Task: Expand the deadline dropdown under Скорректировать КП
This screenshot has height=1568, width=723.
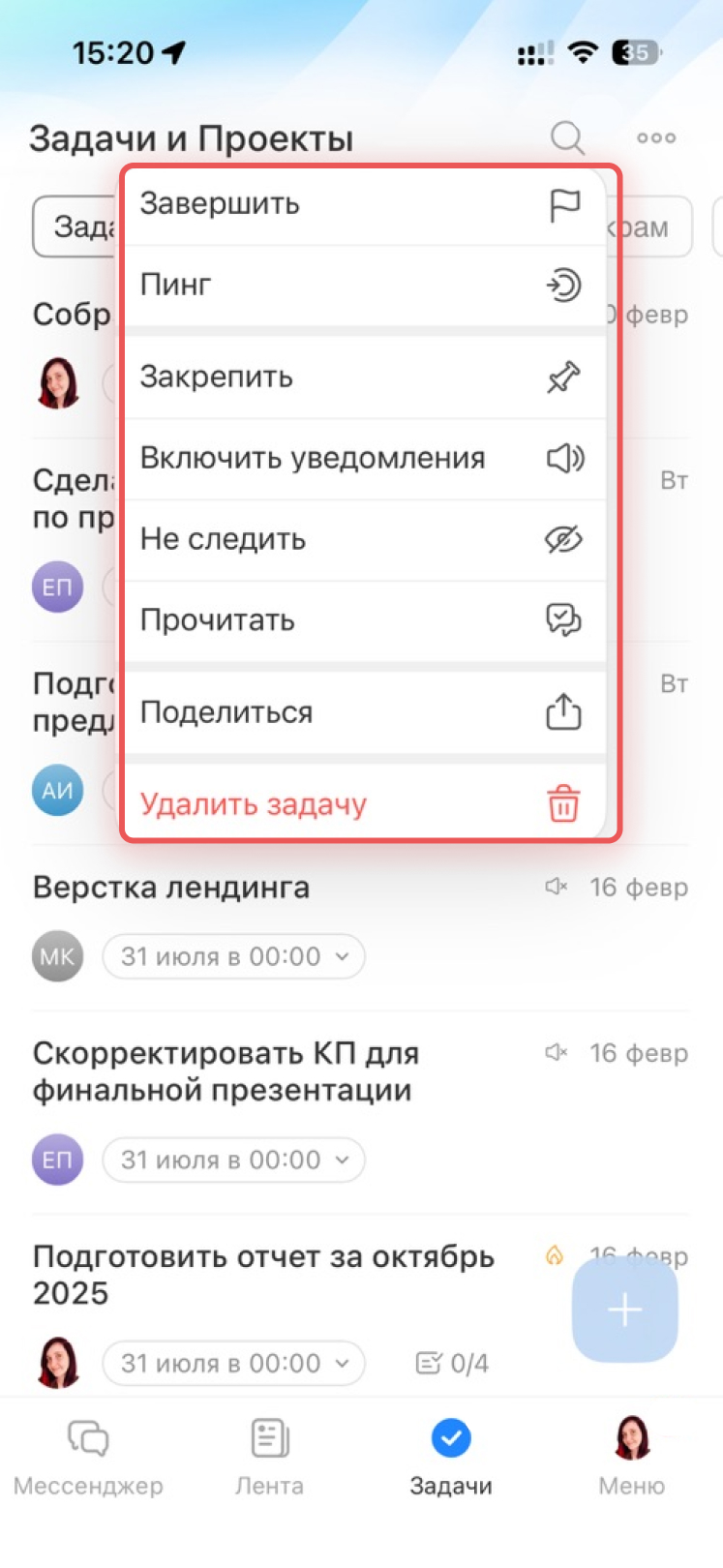Action: tap(233, 1160)
